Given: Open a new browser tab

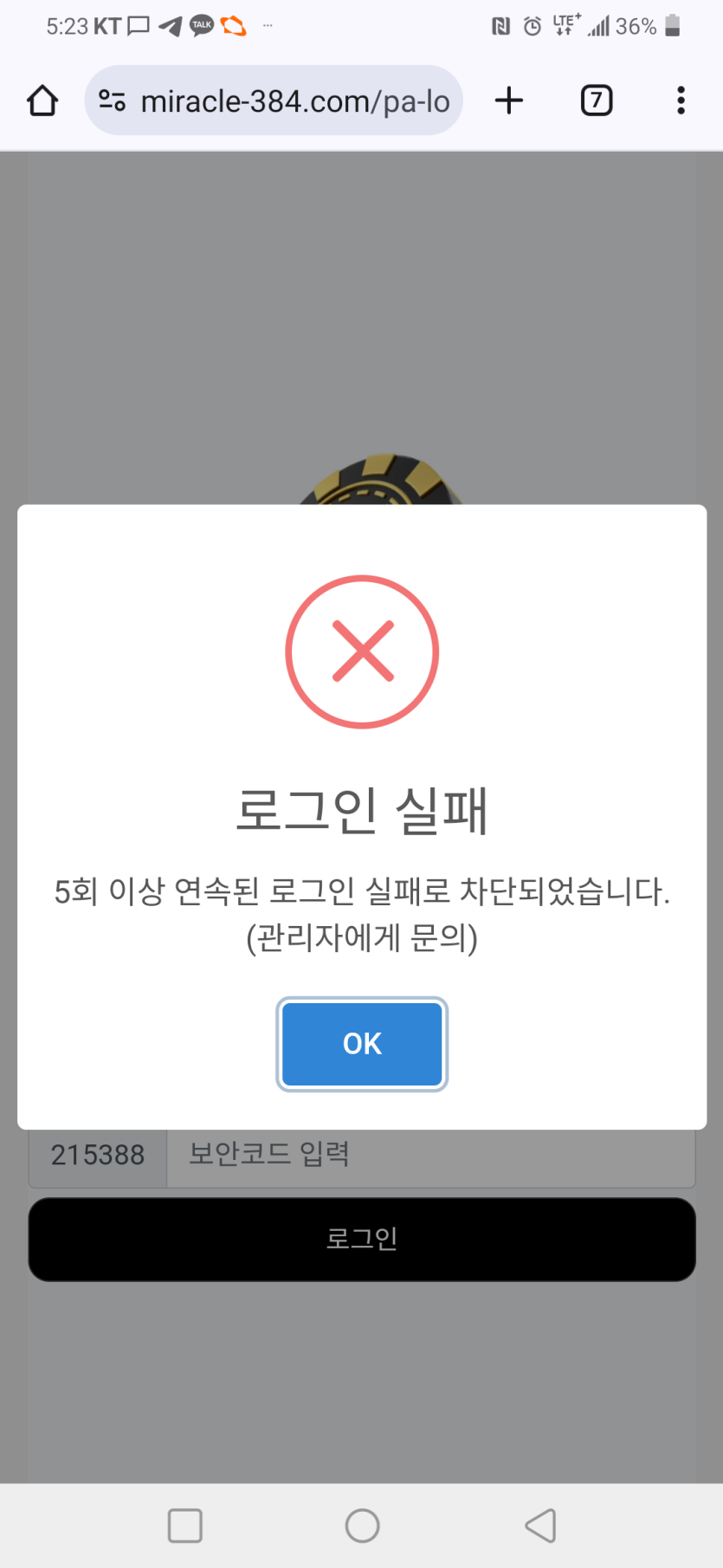Looking at the screenshot, I should pyautogui.click(x=509, y=100).
